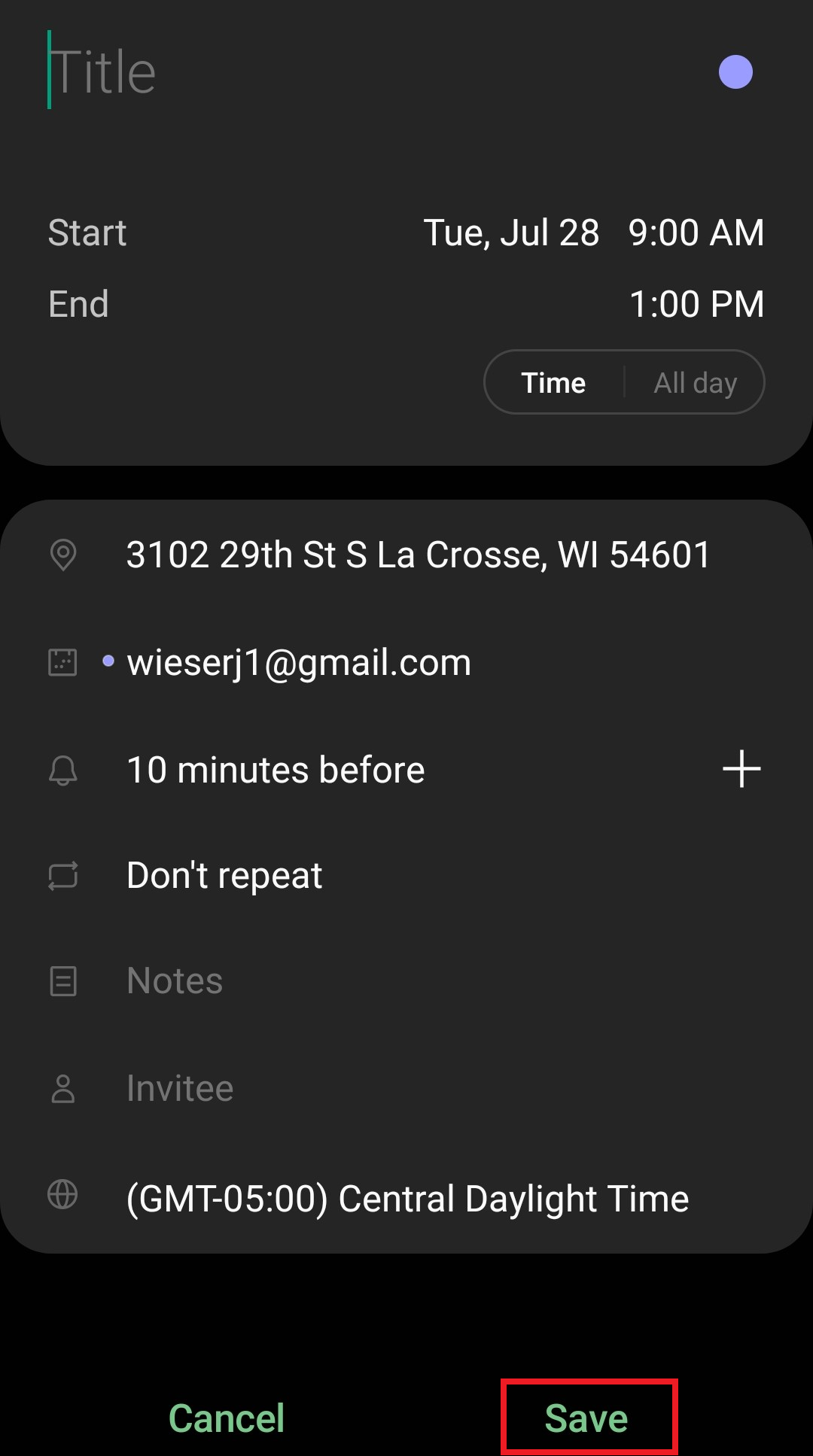Tap the Title field to name the event
The image size is (813, 1456).
(301, 73)
